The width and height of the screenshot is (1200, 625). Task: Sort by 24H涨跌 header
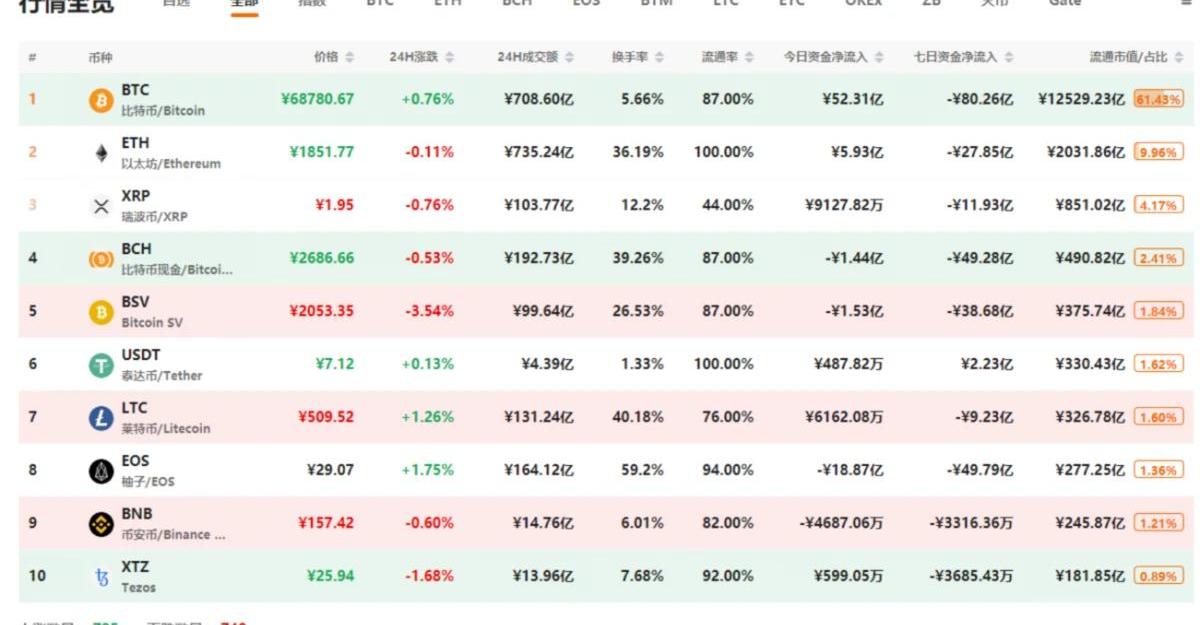pos(420,58)
